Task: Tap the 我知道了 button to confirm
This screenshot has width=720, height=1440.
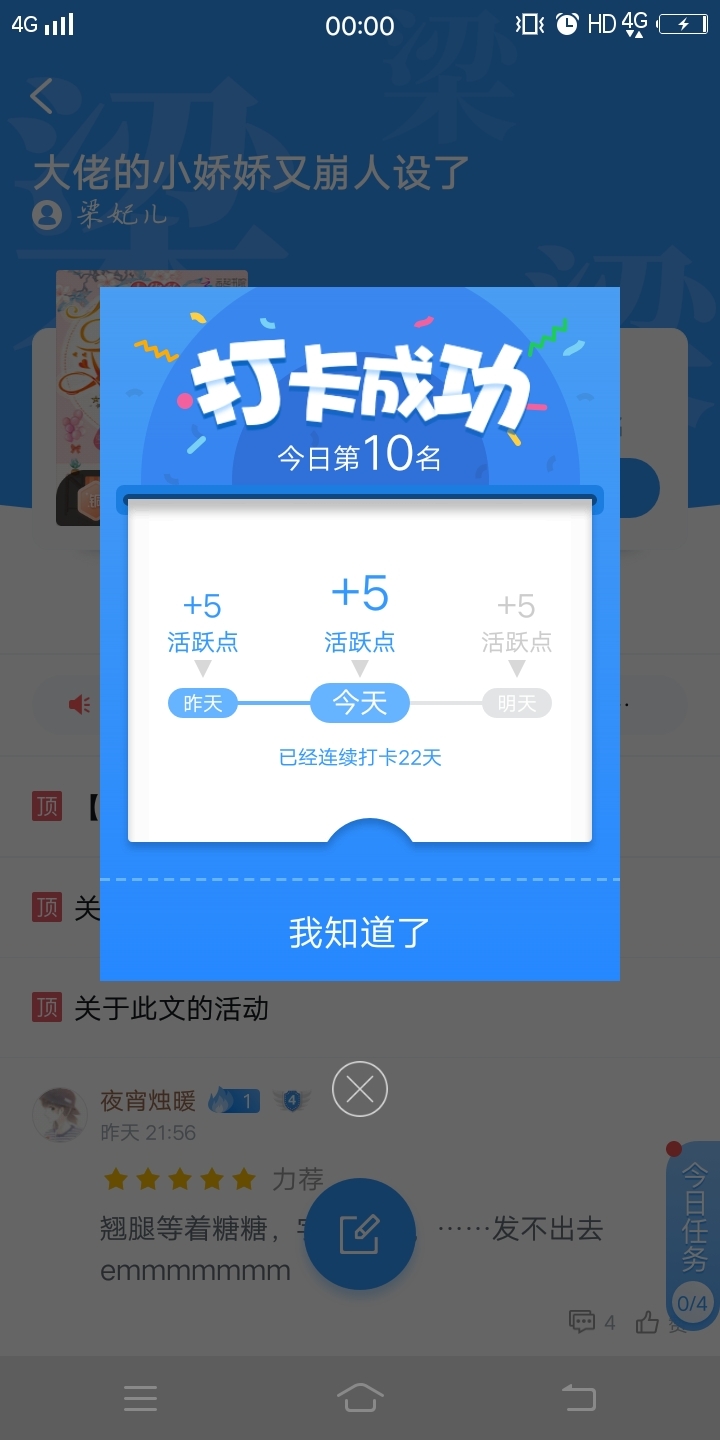Action: pos(360,932)
